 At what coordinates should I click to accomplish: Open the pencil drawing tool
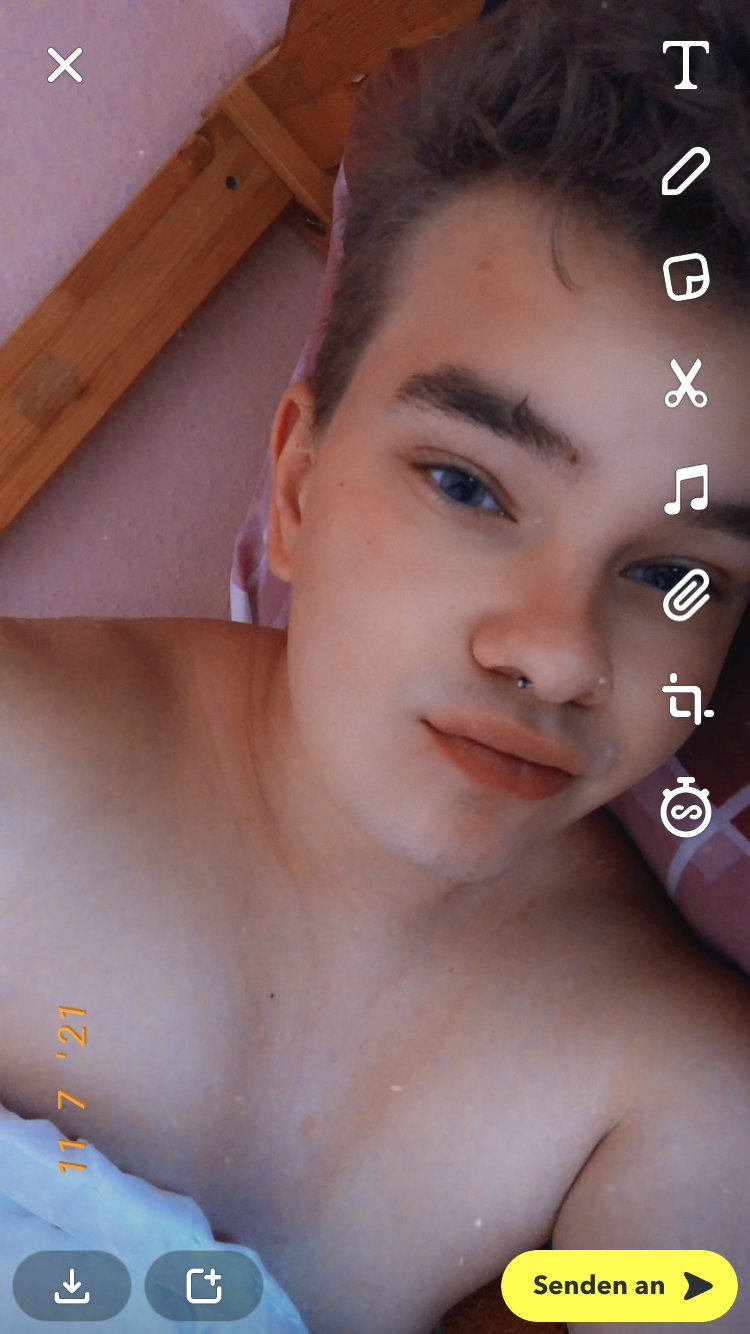(686, 171)
